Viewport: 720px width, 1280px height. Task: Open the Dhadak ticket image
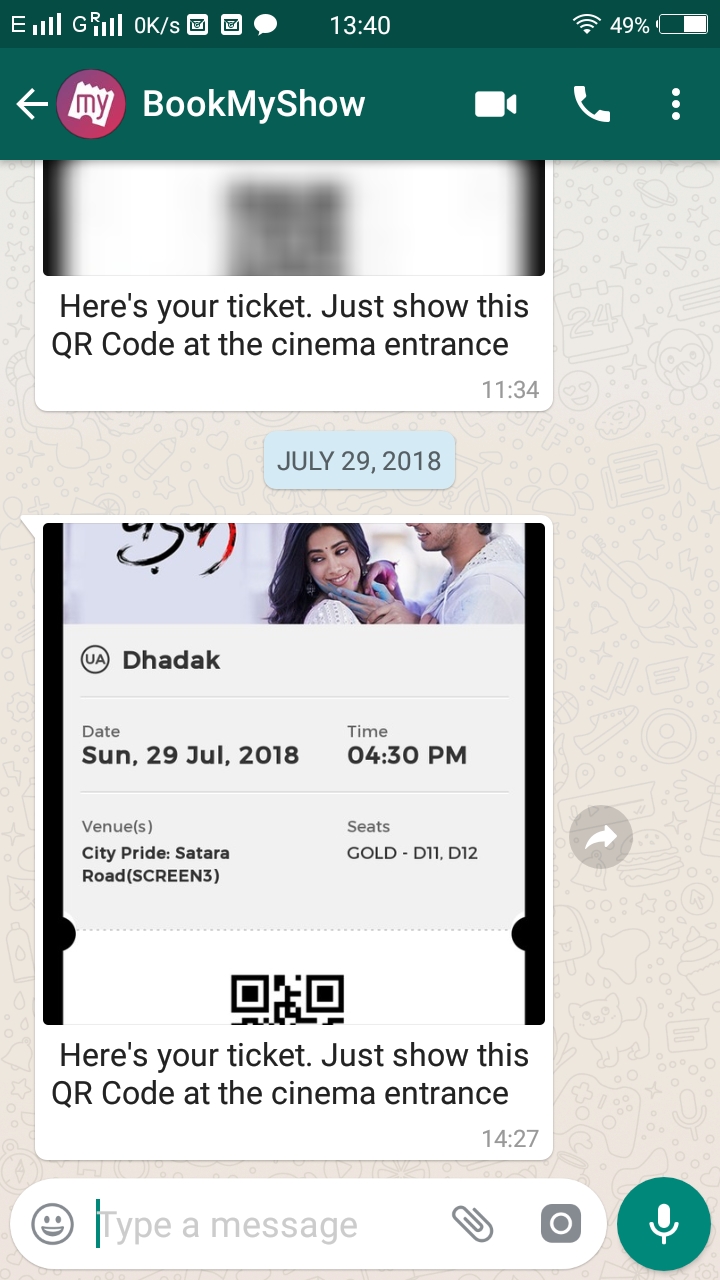tap(294, 773)
